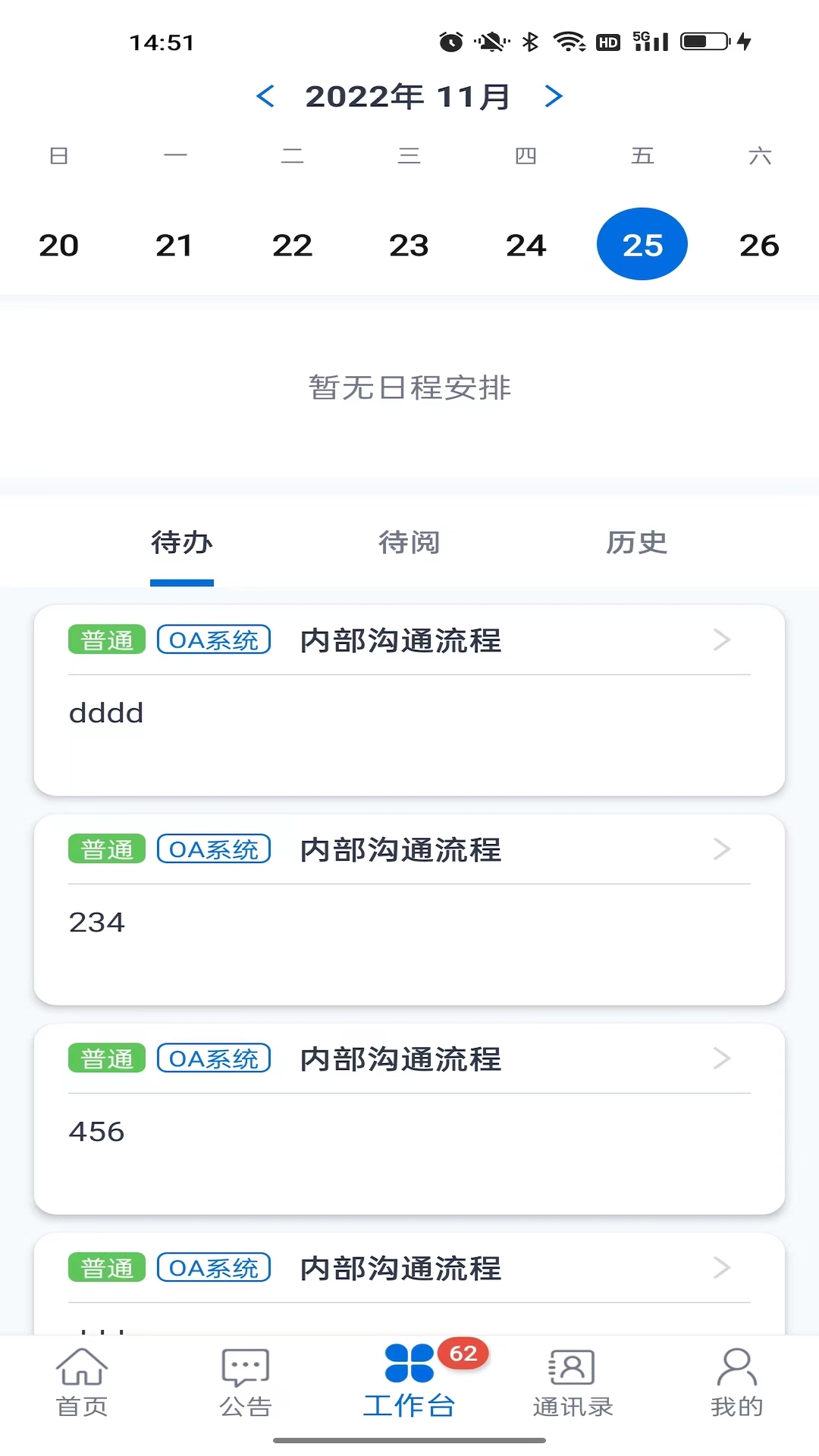Expand the dddd task with its chevron
819x1456 pixels.
721,639
